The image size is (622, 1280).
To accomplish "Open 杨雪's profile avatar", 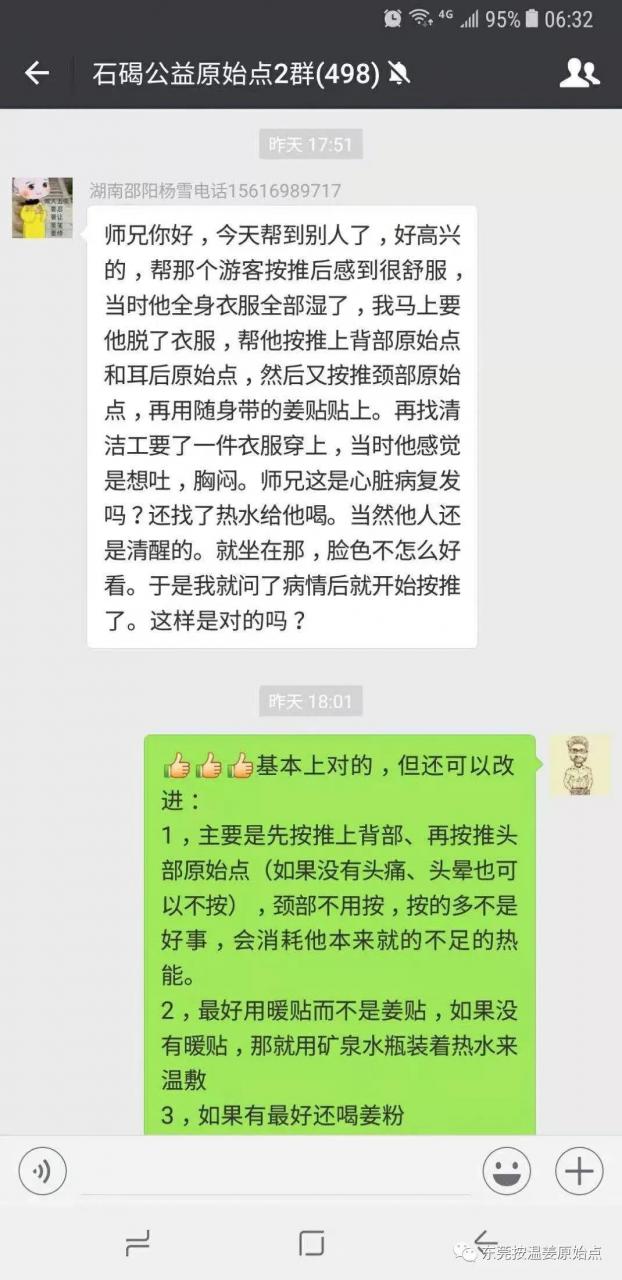I will [x=42, y=208].
